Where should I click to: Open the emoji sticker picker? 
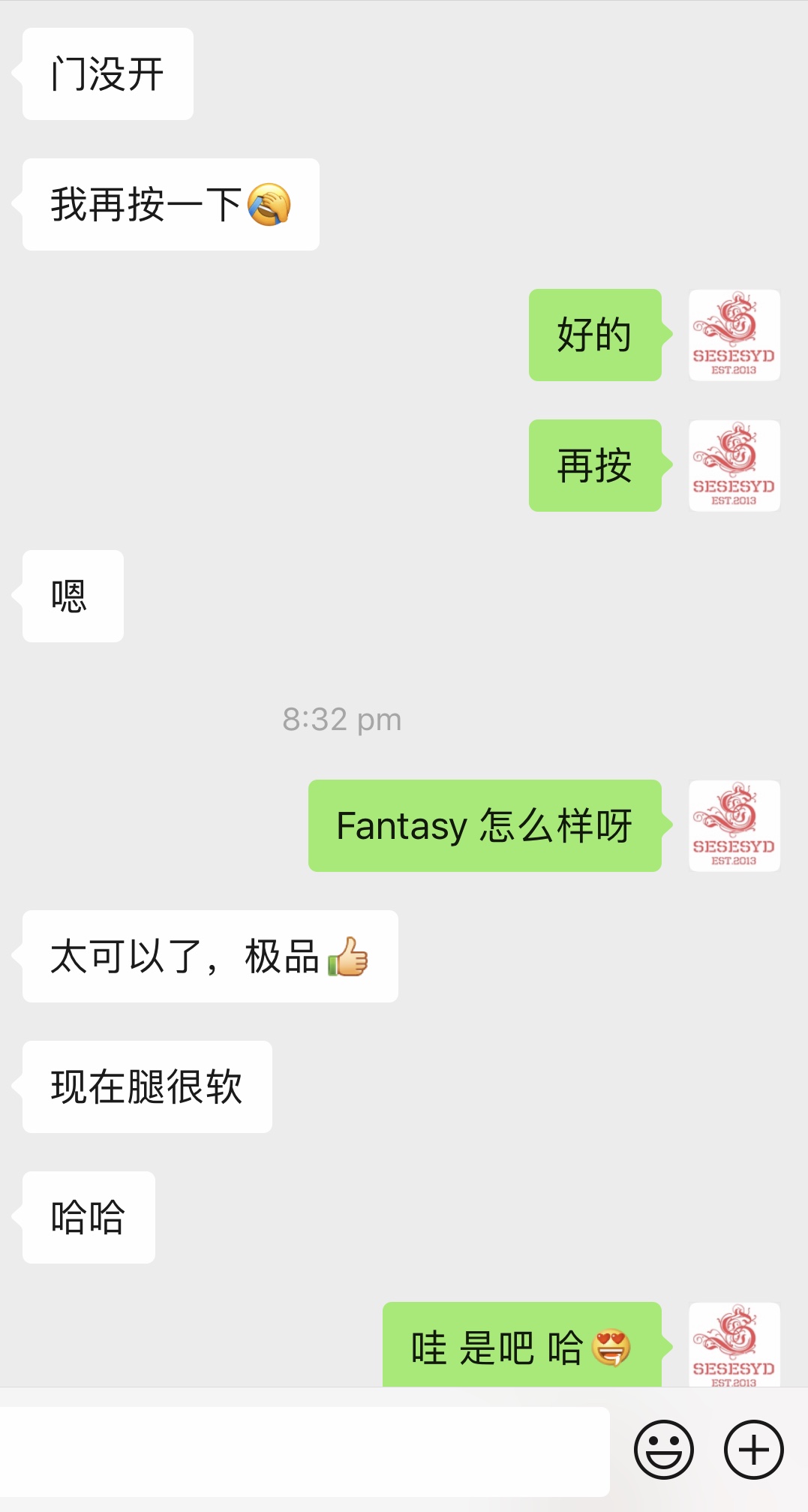(x=663, y=1449)
